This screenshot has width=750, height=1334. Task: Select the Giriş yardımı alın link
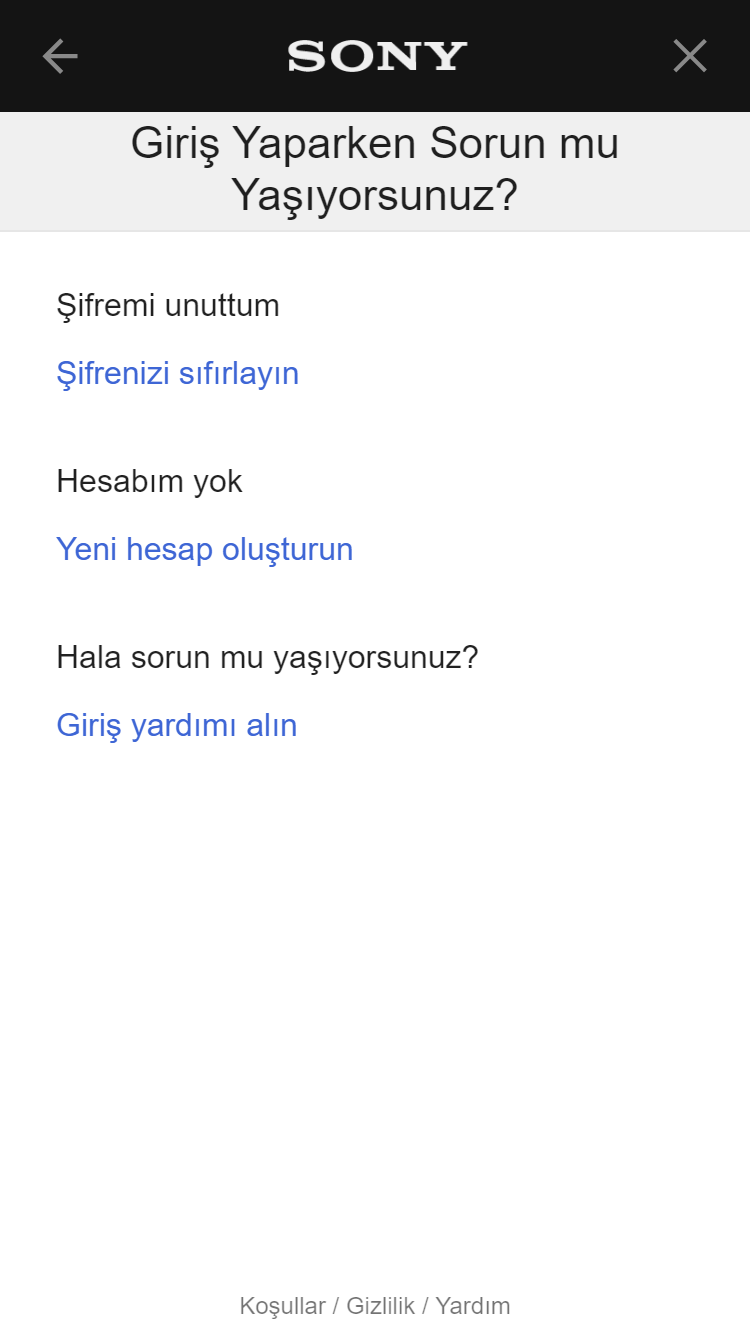[177, 726]
